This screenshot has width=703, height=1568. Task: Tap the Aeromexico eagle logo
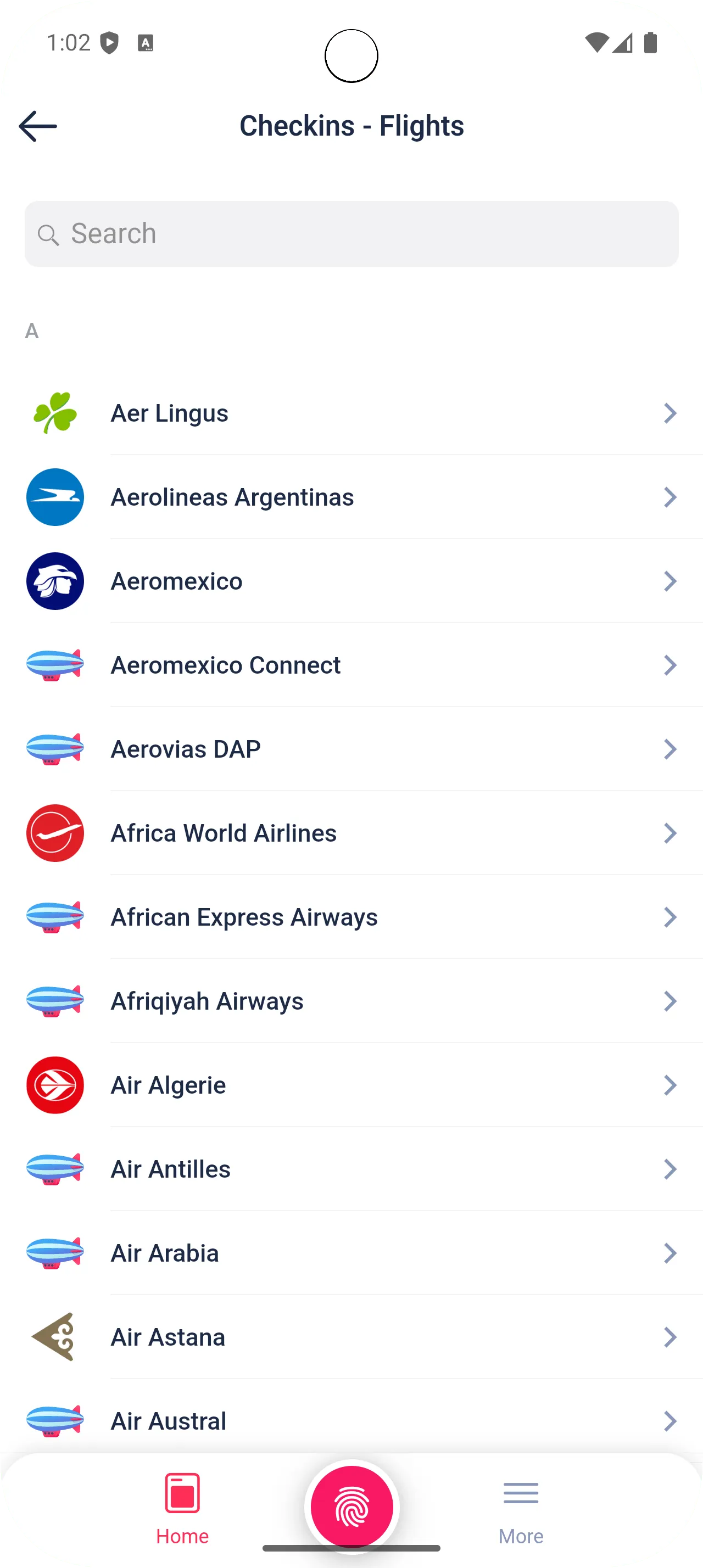pos(55,581)
